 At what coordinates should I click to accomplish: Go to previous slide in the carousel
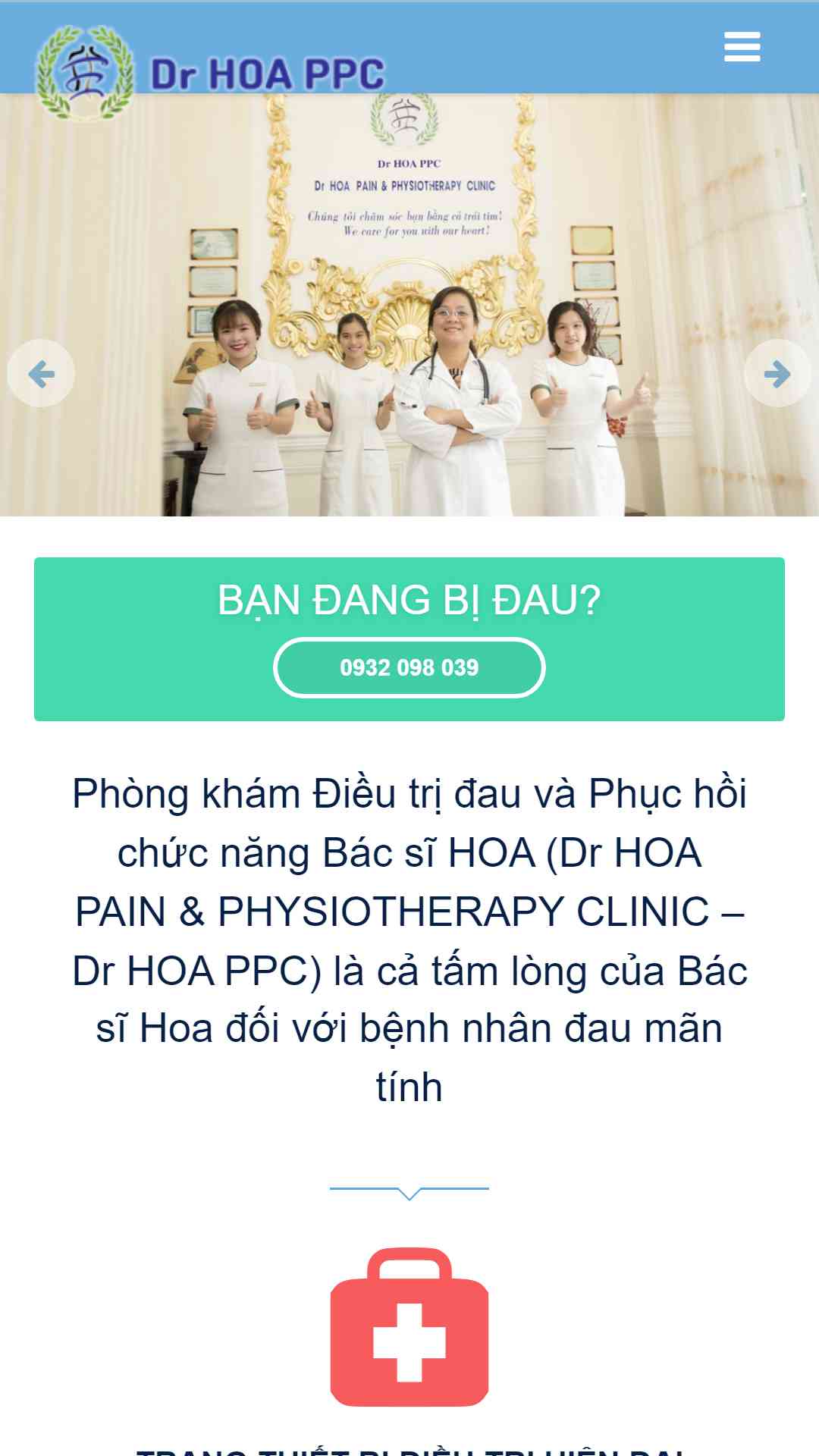click(x=41, y=373)
